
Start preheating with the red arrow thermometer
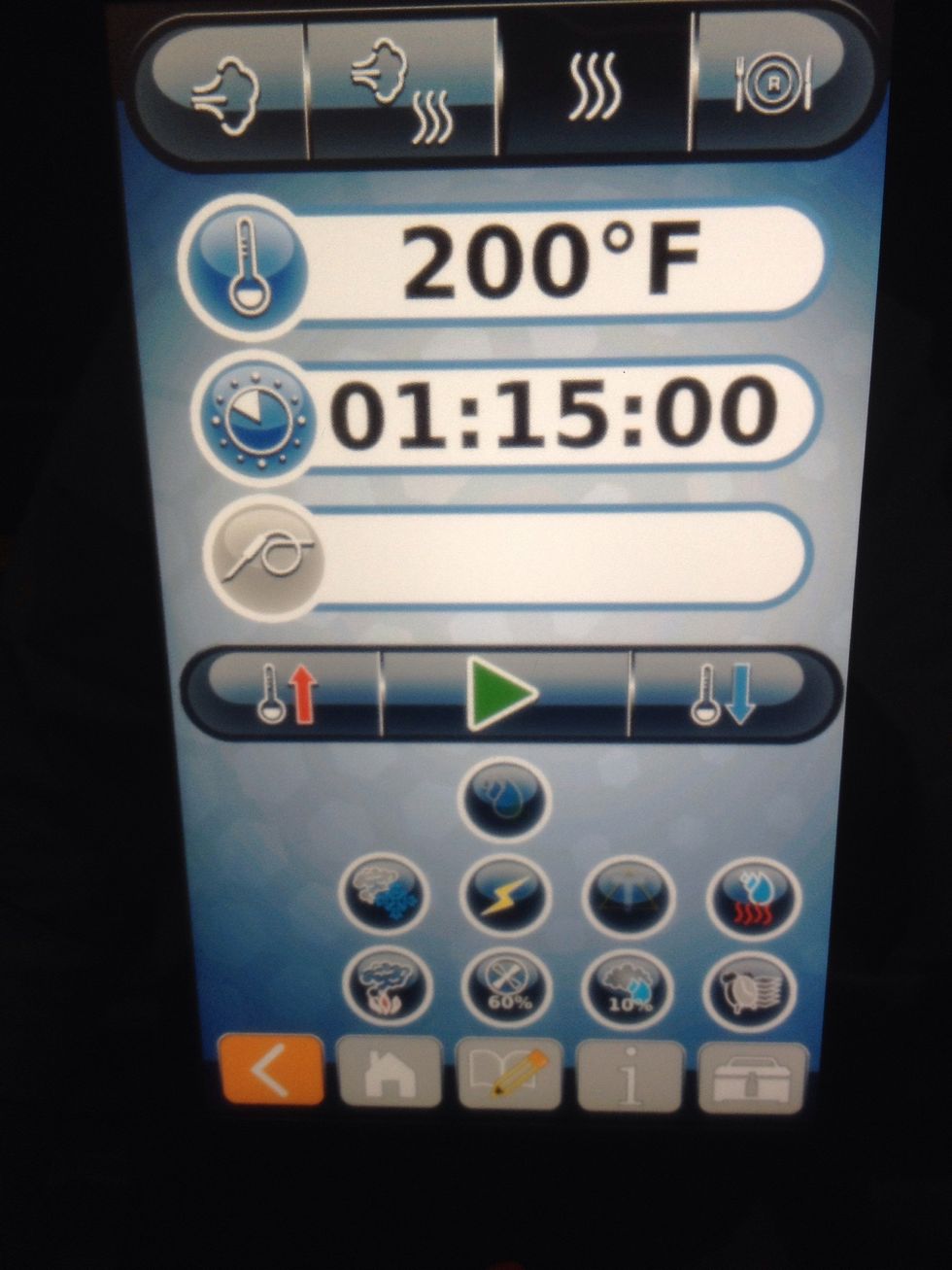(287, 694)
